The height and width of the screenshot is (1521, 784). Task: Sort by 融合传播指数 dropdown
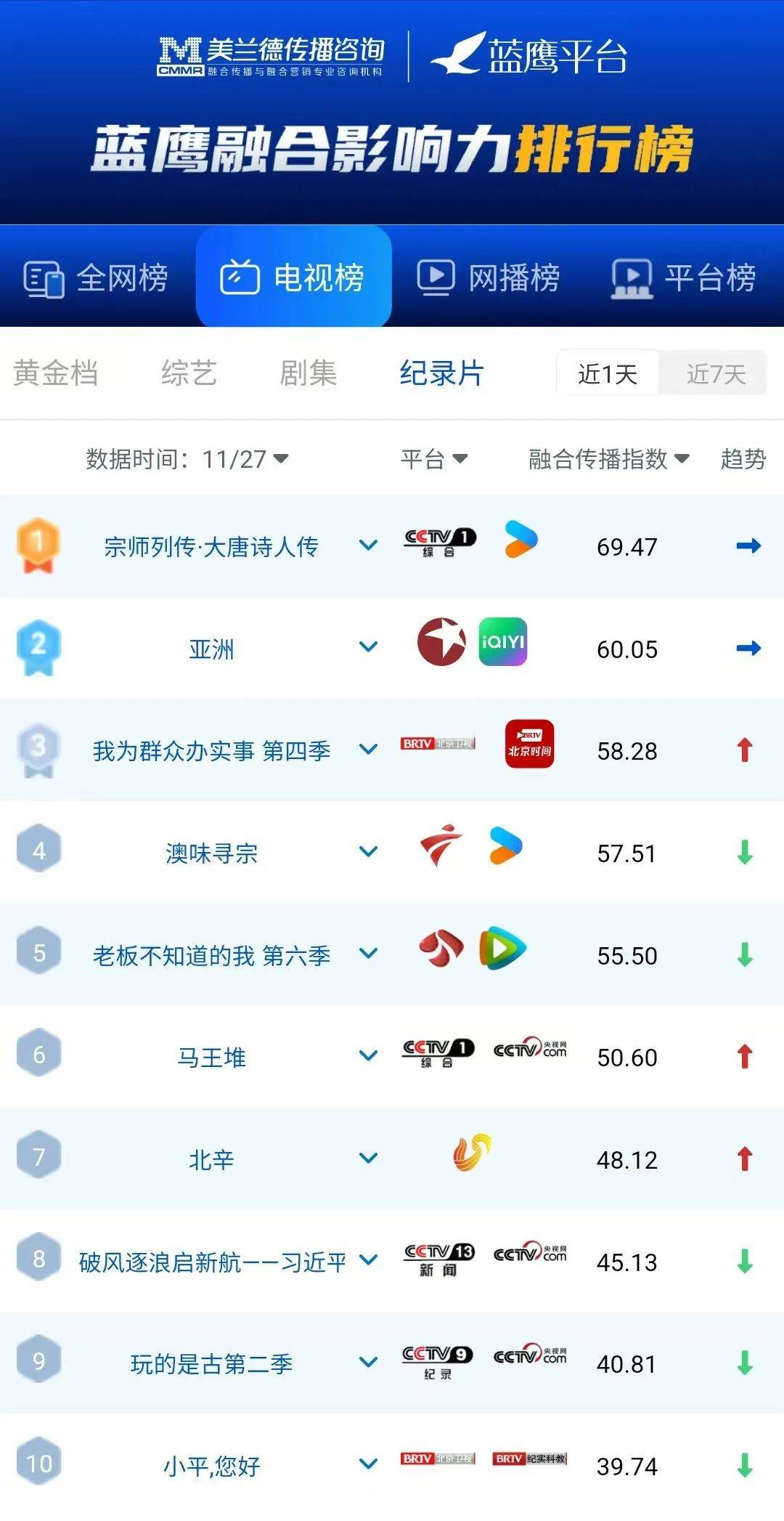[608, 459]
